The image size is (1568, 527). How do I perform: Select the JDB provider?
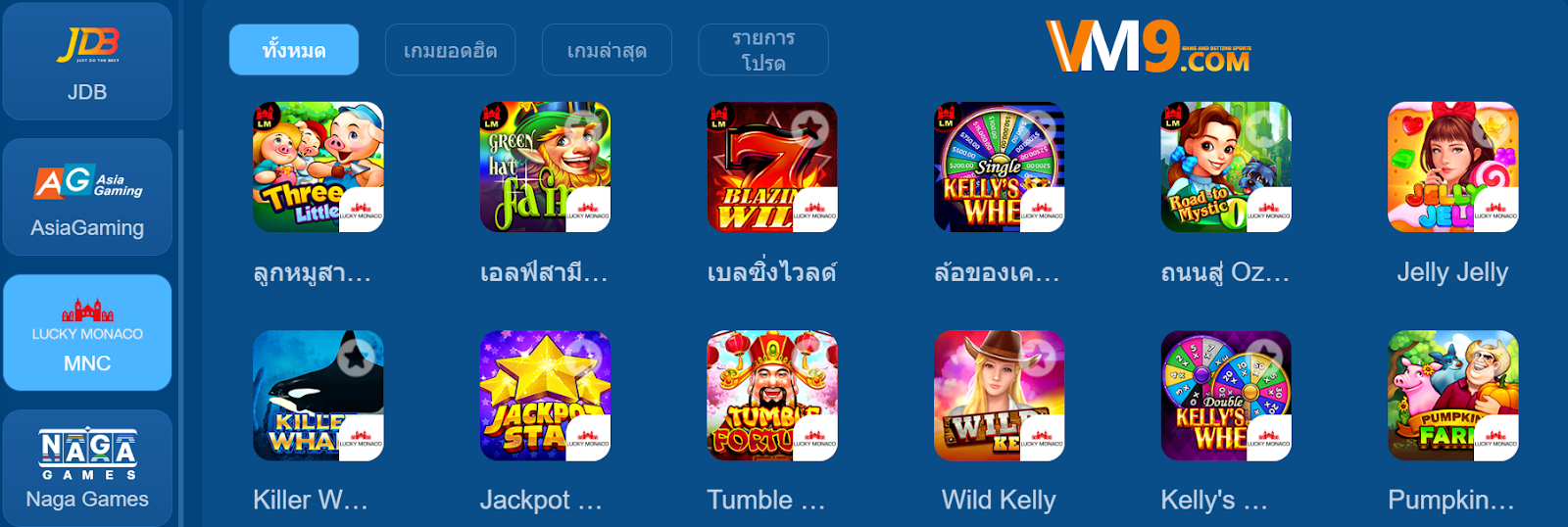click(87, 62)
